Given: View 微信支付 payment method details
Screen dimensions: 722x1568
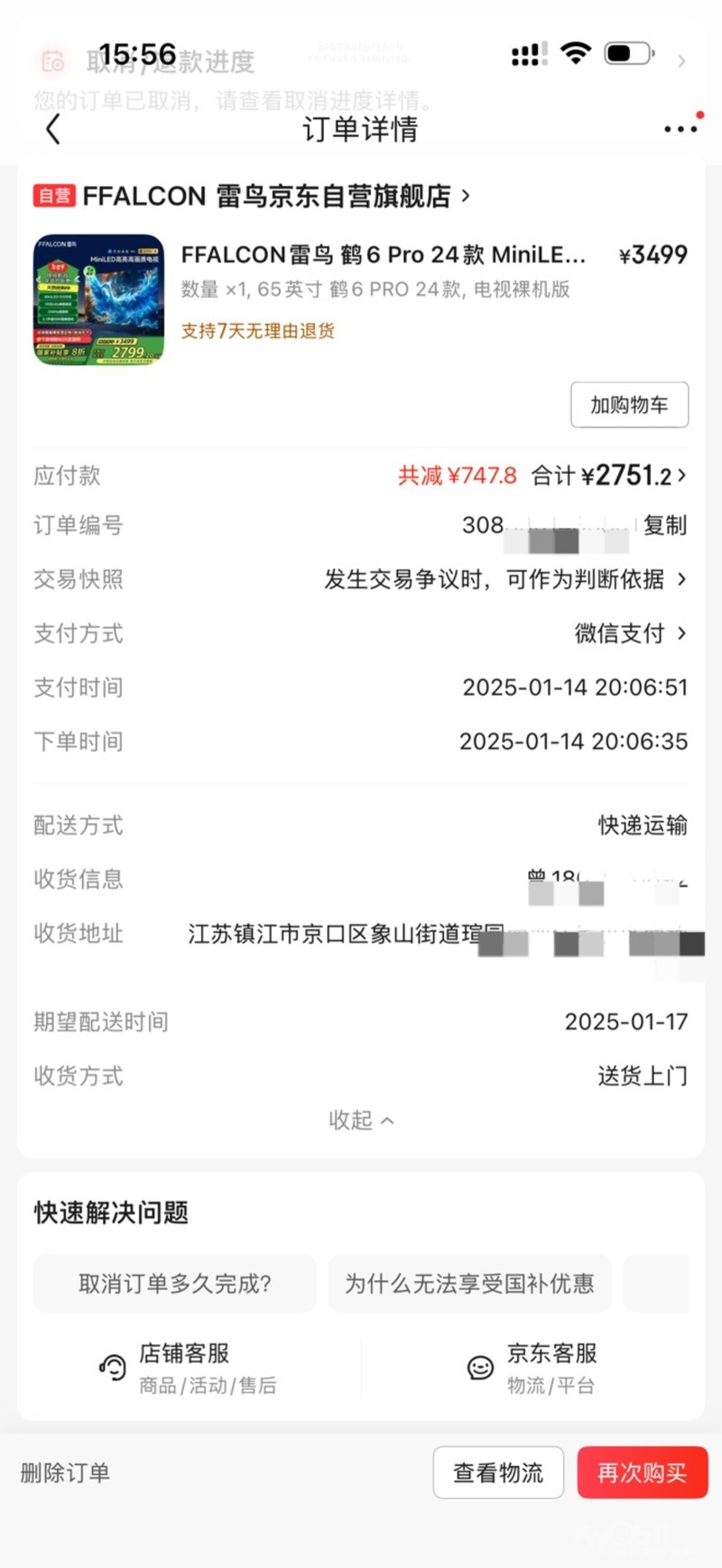Looking at the screenshot, I should pyautogui.click(x=630, y=633).
